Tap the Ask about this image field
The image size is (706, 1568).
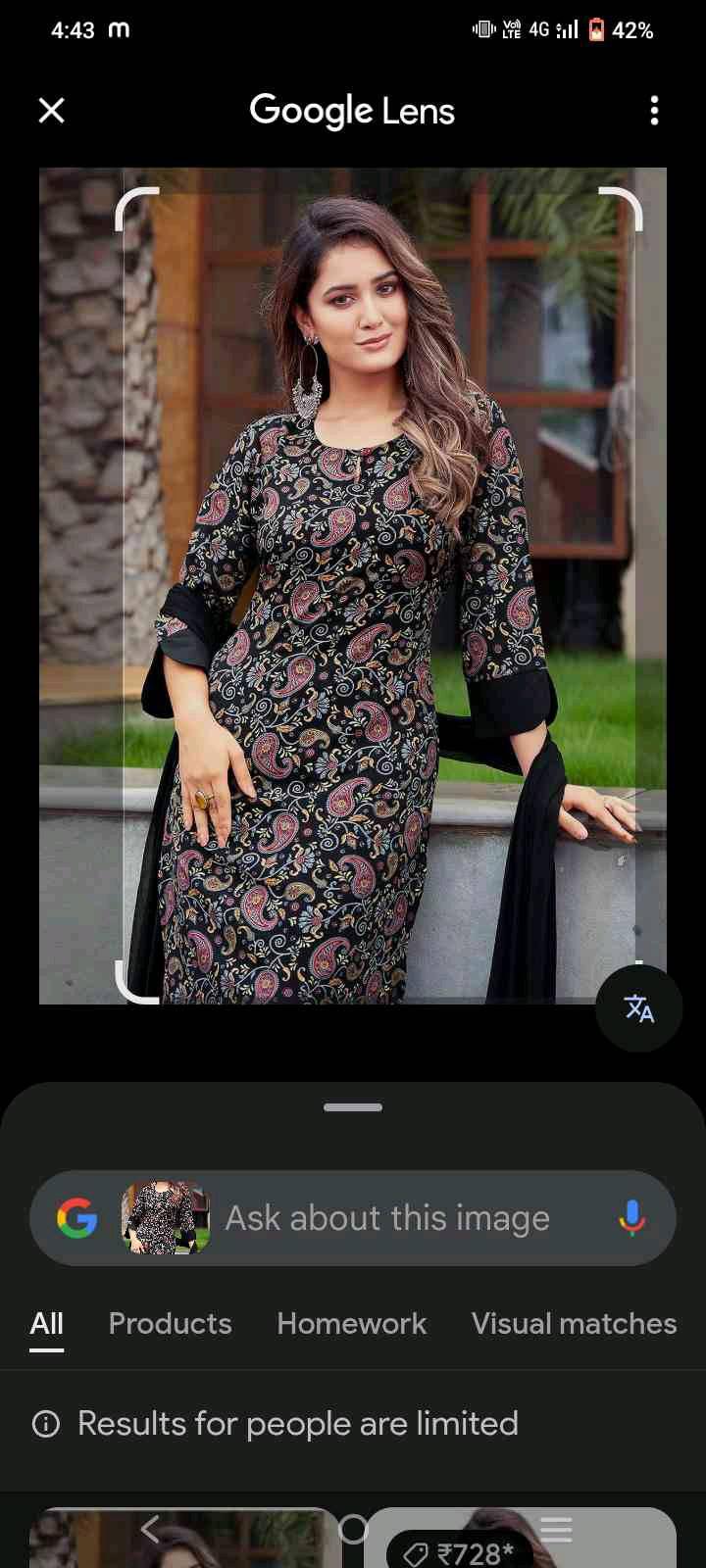387,1218
